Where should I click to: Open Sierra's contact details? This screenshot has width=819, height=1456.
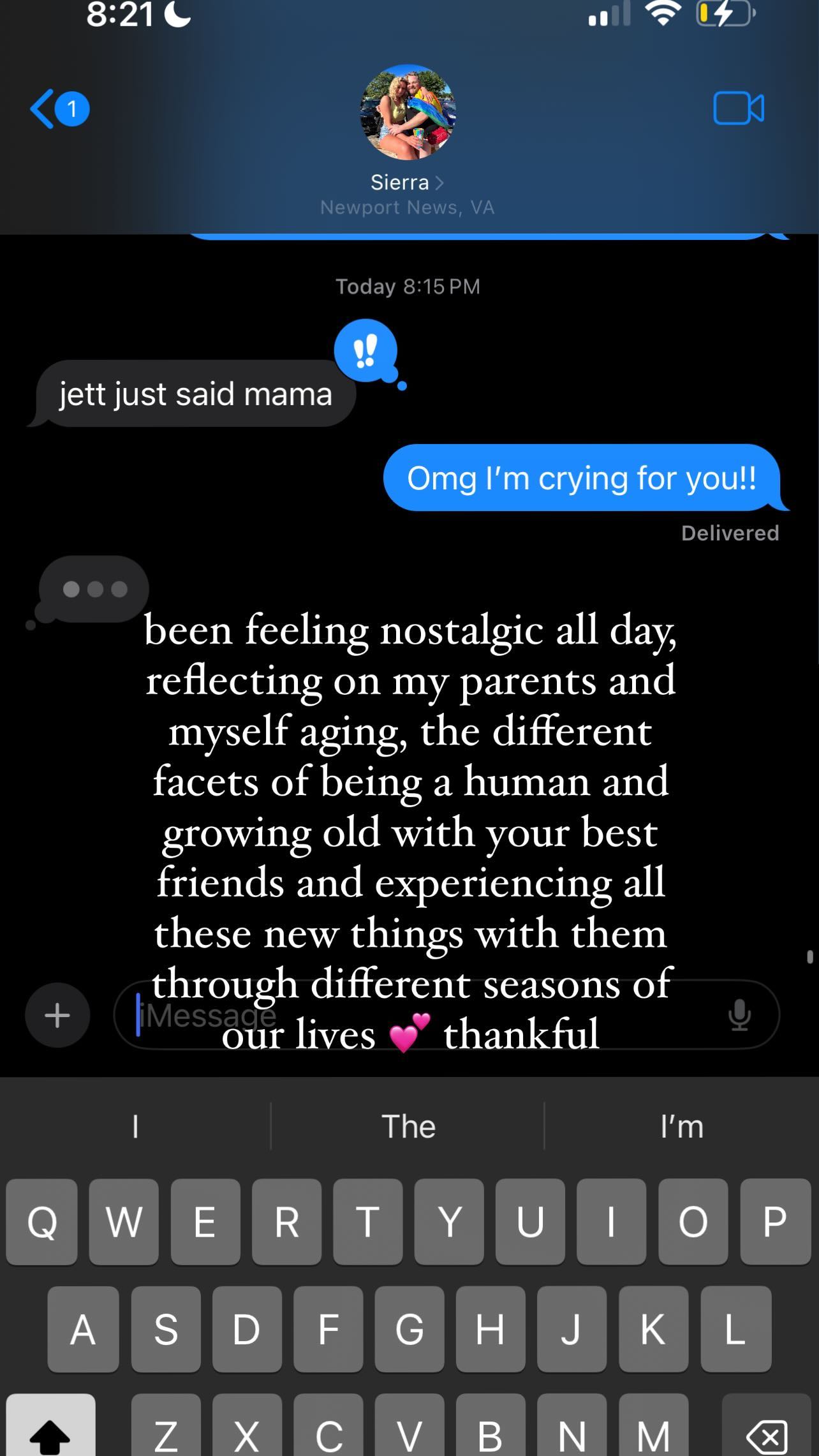point(407,182)
